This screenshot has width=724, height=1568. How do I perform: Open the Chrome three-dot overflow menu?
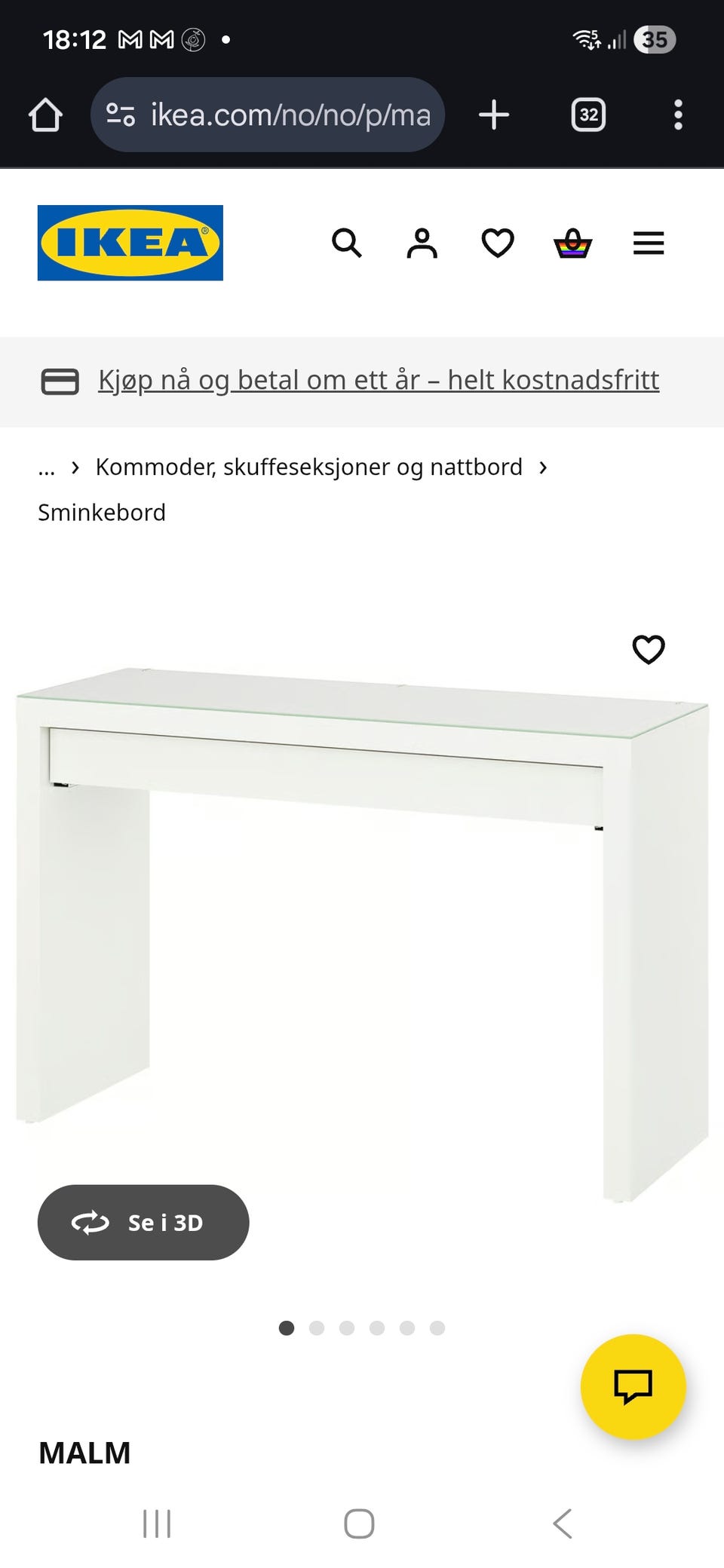coord(677,115)
